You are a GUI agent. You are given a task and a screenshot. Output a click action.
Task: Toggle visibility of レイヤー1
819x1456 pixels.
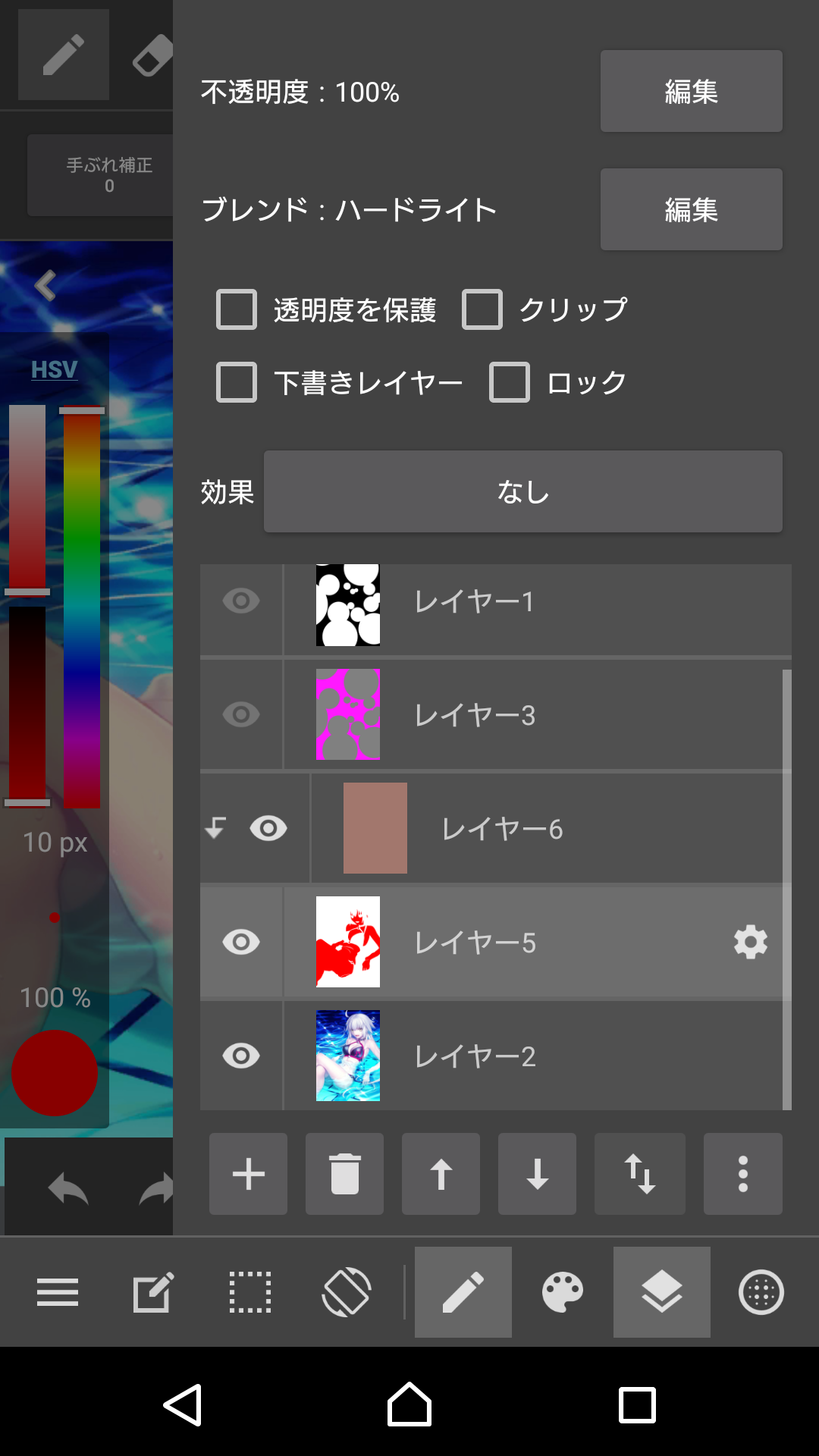coord(241,601)
